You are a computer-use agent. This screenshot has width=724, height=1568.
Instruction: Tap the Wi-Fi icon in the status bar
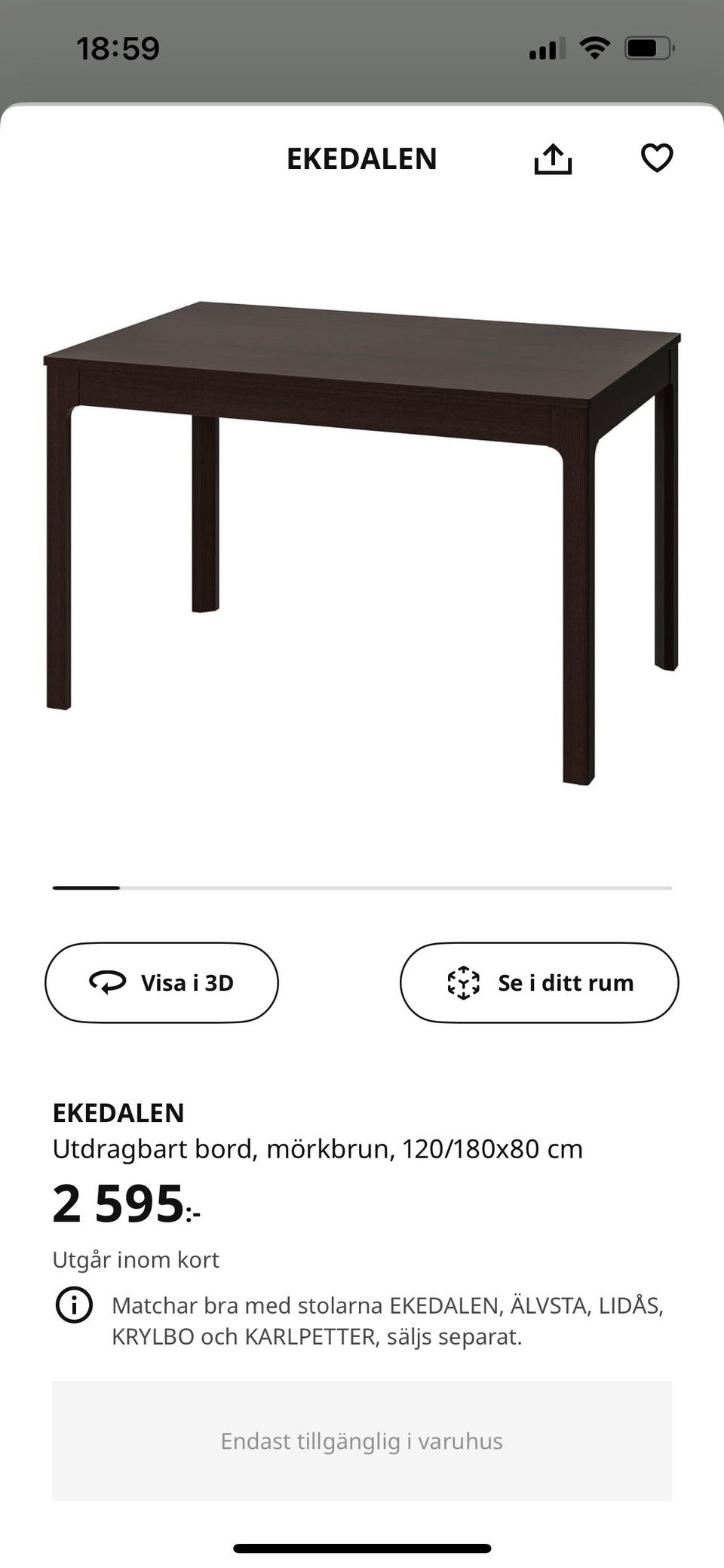(593, 48)
